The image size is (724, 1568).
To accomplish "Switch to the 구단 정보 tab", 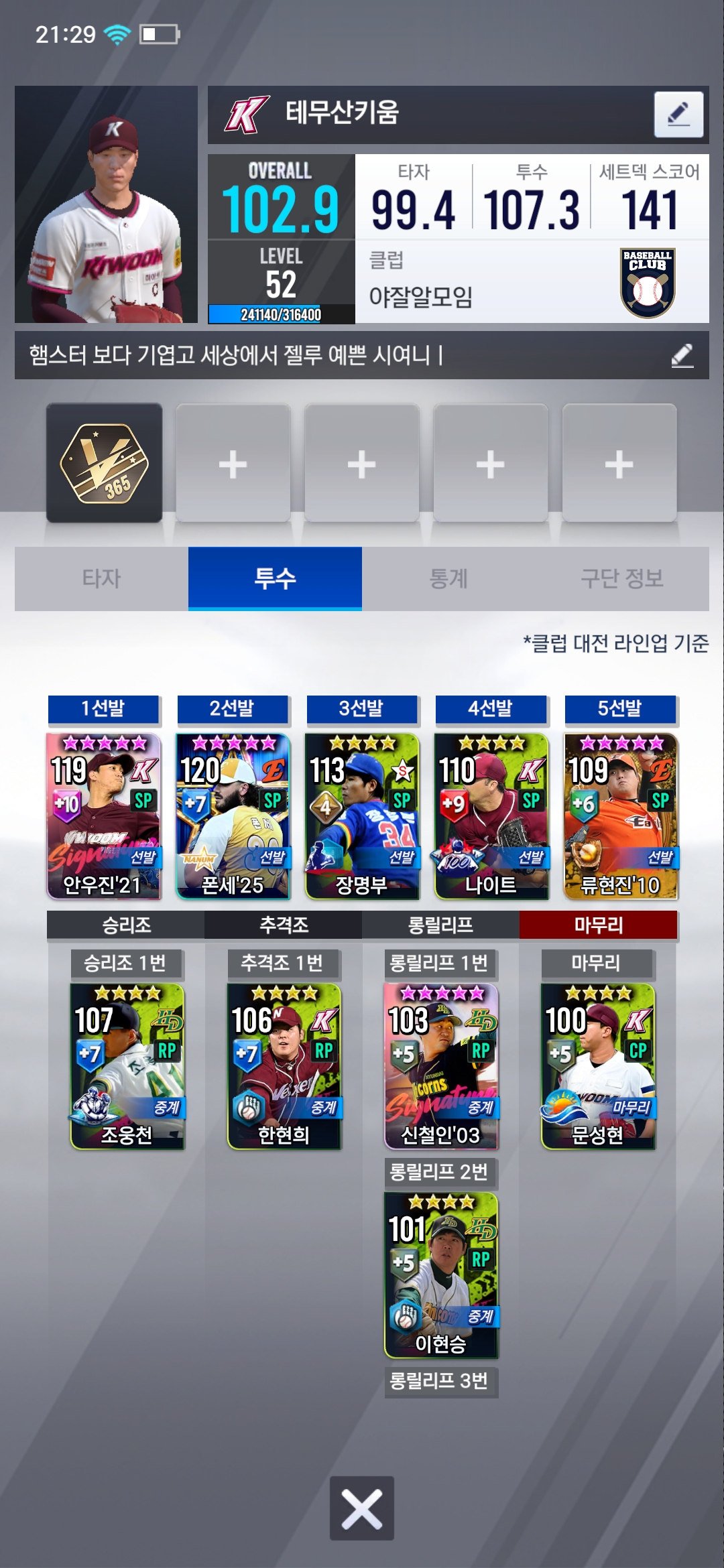I will pos(621,578).
